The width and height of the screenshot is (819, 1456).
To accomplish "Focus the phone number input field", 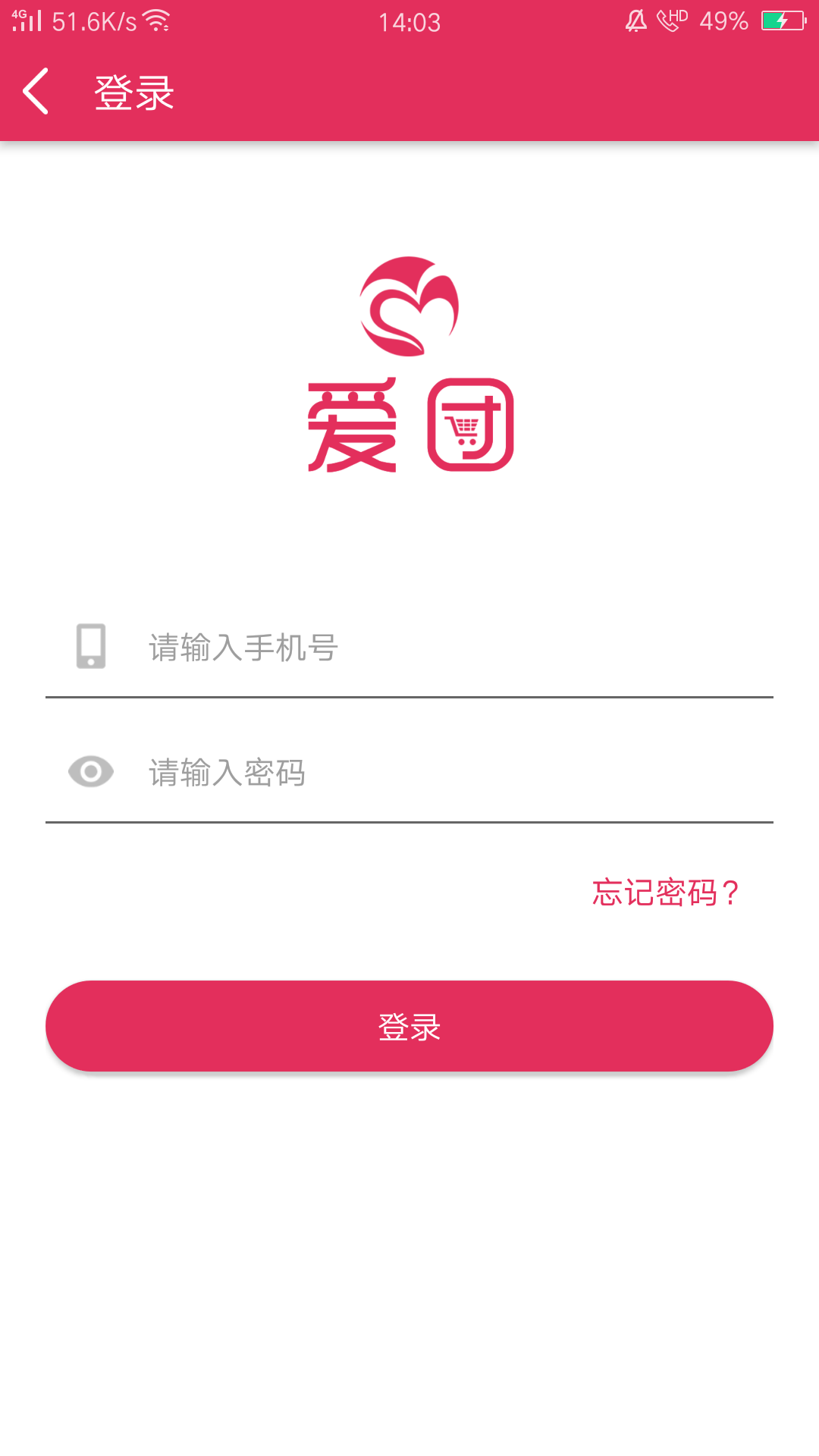I will click(455, 648).
